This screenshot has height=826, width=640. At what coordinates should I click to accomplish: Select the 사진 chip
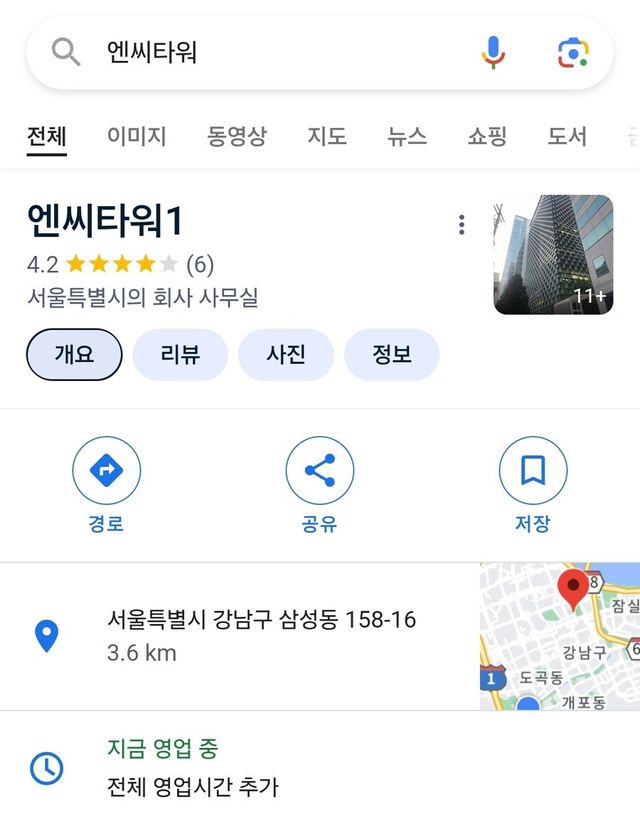(286, 354)
